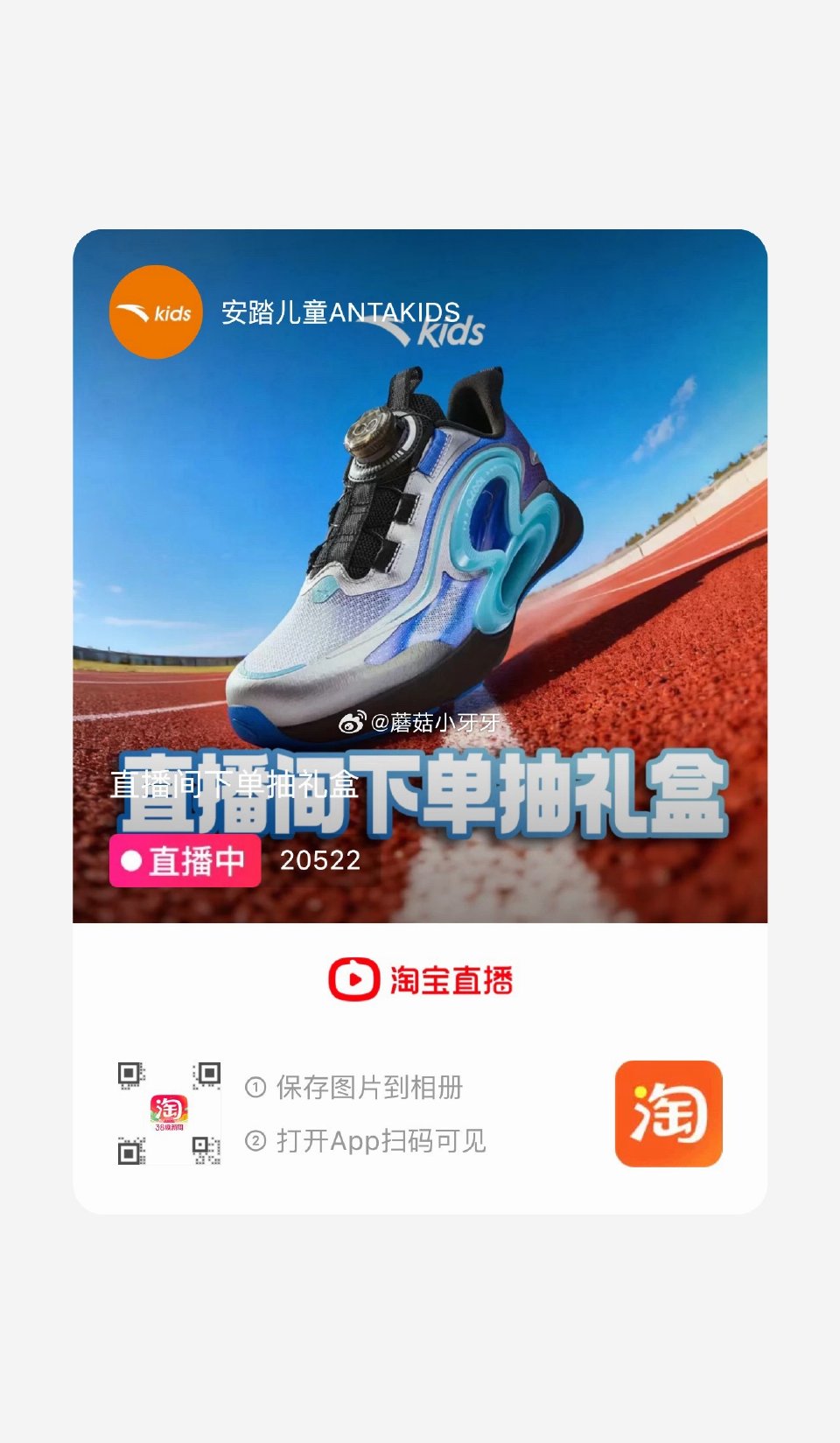Expand the viewer count 20522 details
Viewport: 840px width, 1443px height.
point(318,861)
